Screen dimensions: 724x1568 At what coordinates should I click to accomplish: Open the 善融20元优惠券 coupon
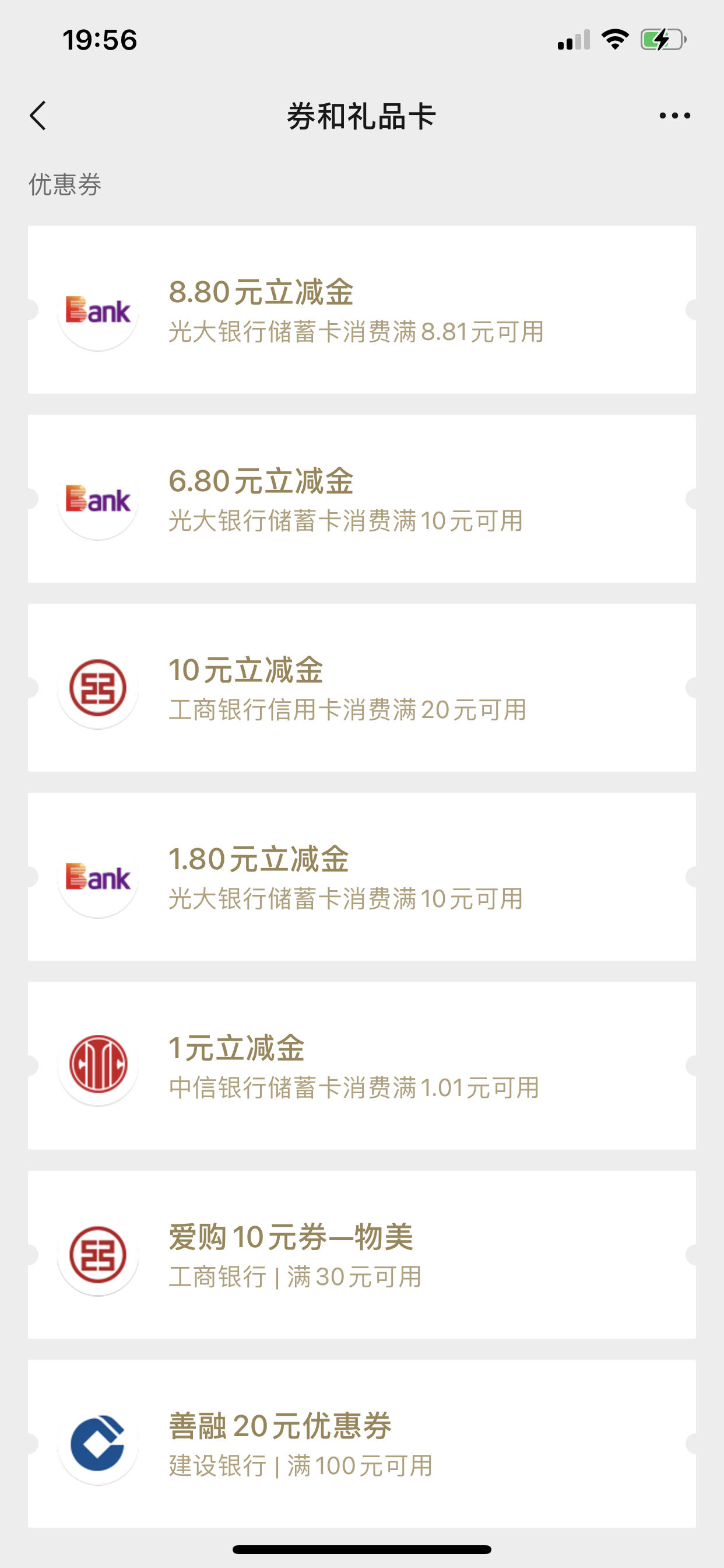362,1444
